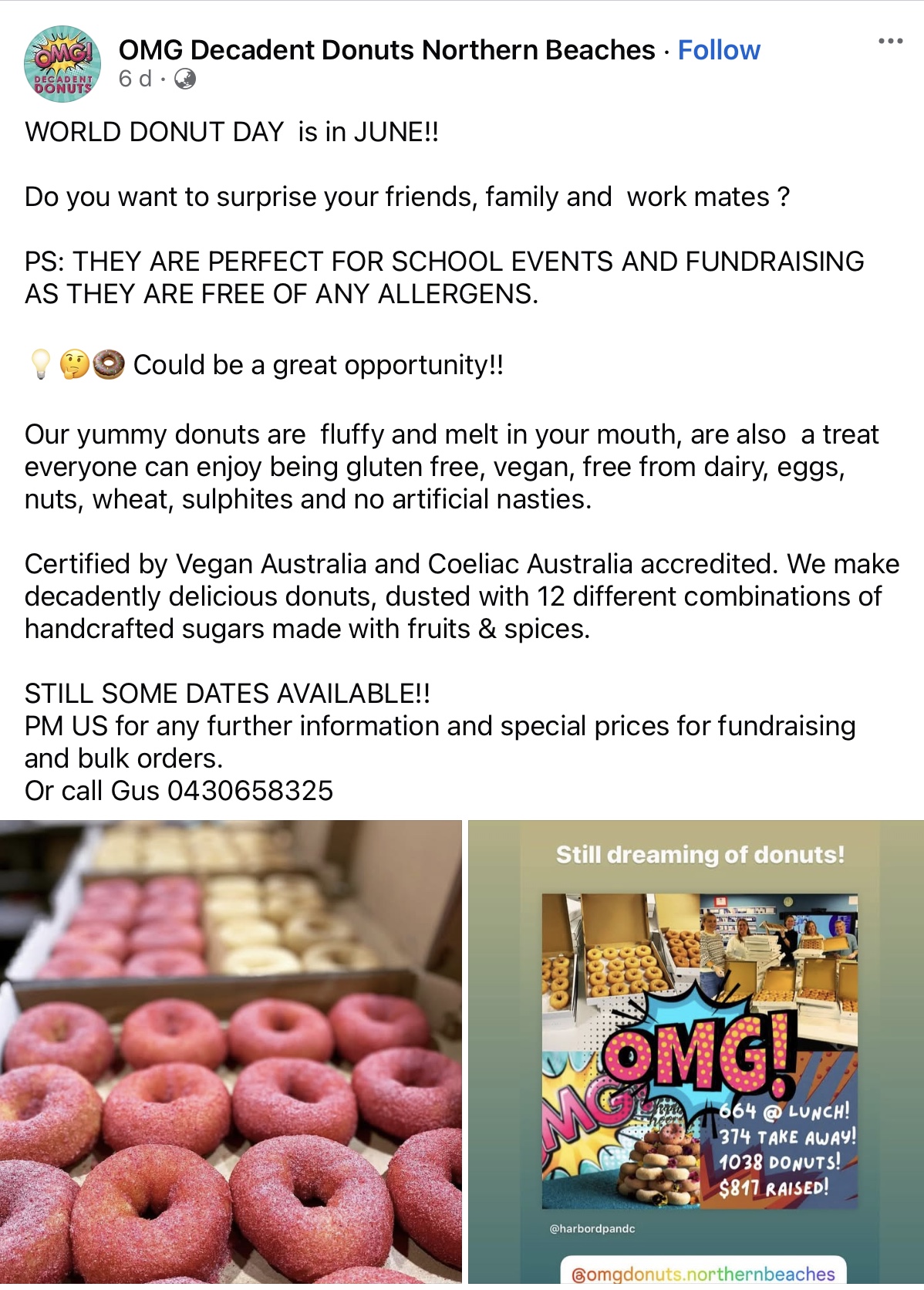
Task: Click the thinking-face emoji in the post
Action: point(74,363)
